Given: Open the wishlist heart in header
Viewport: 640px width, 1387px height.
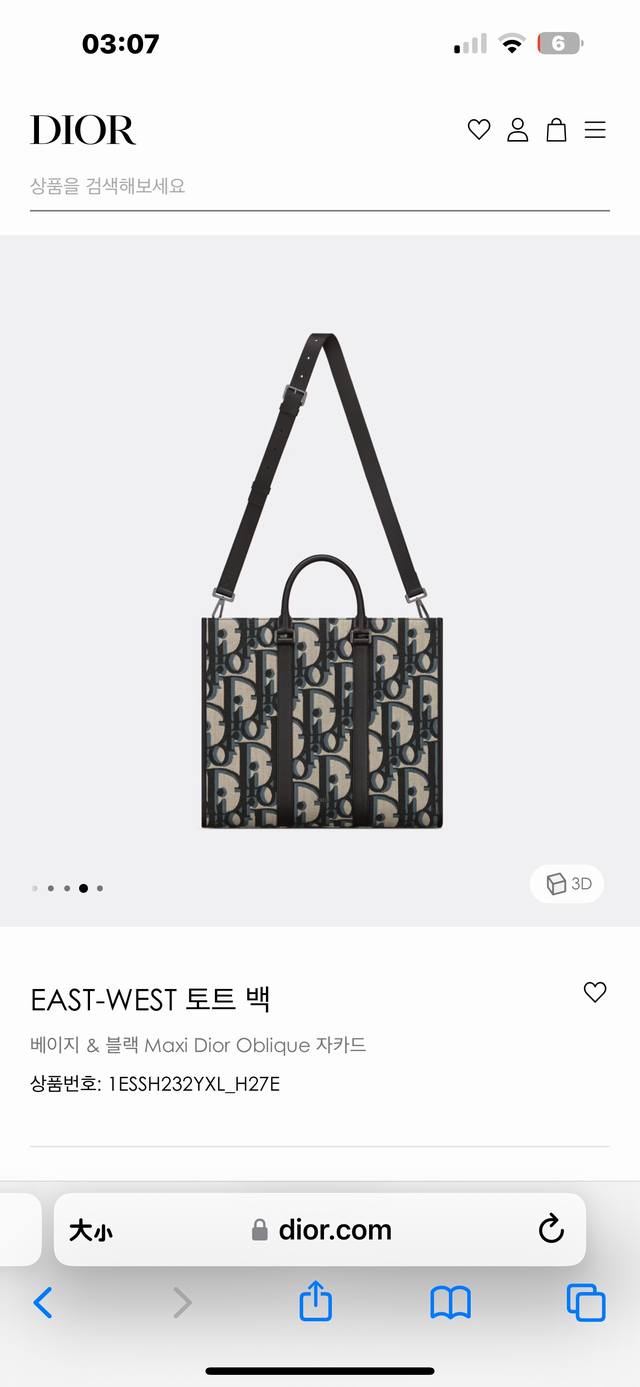Looking at the screenshot, I should pyautogui.click(x=479, y=130).
